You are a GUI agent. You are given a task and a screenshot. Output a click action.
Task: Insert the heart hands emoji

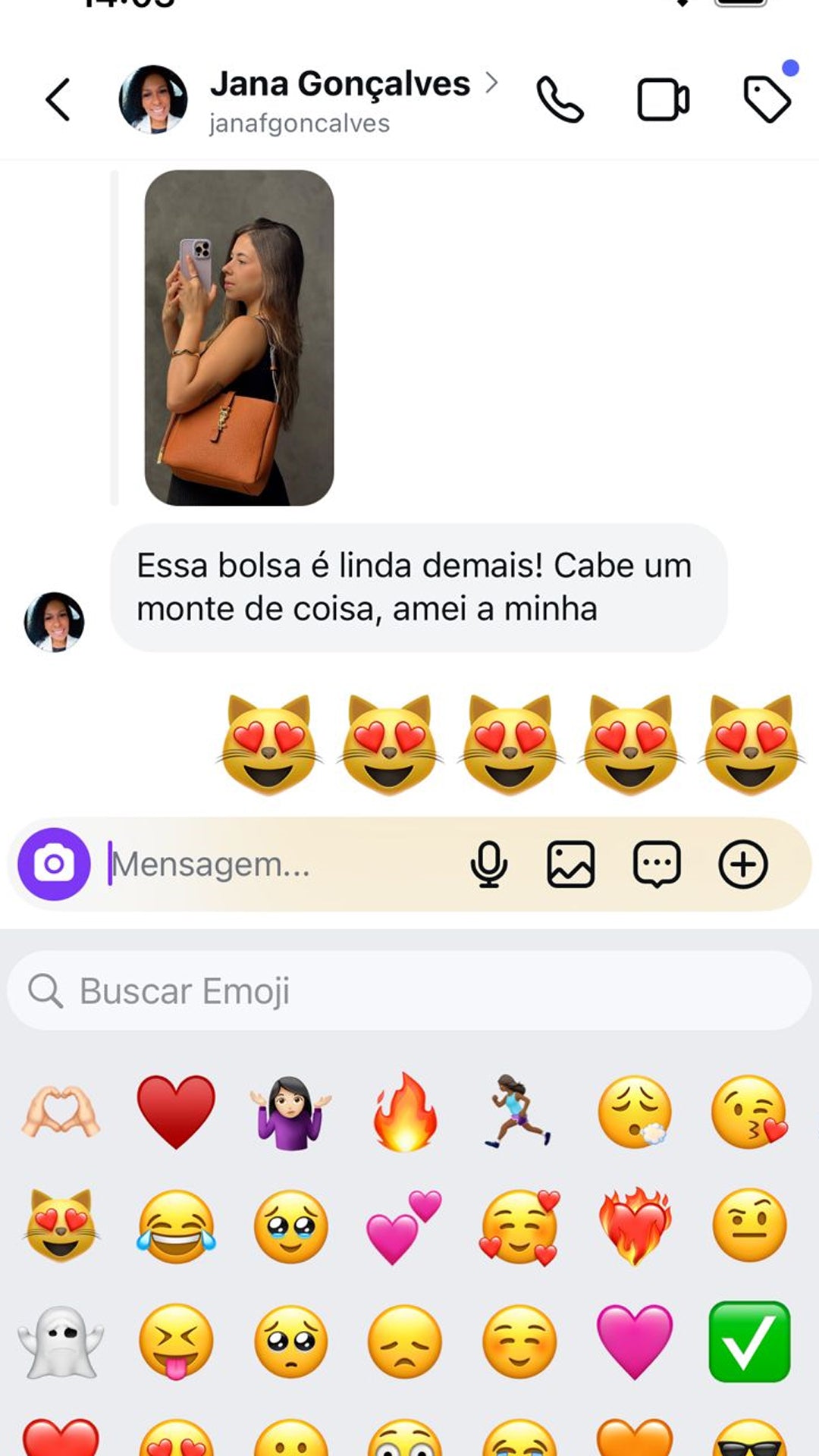click(61, 1111)
